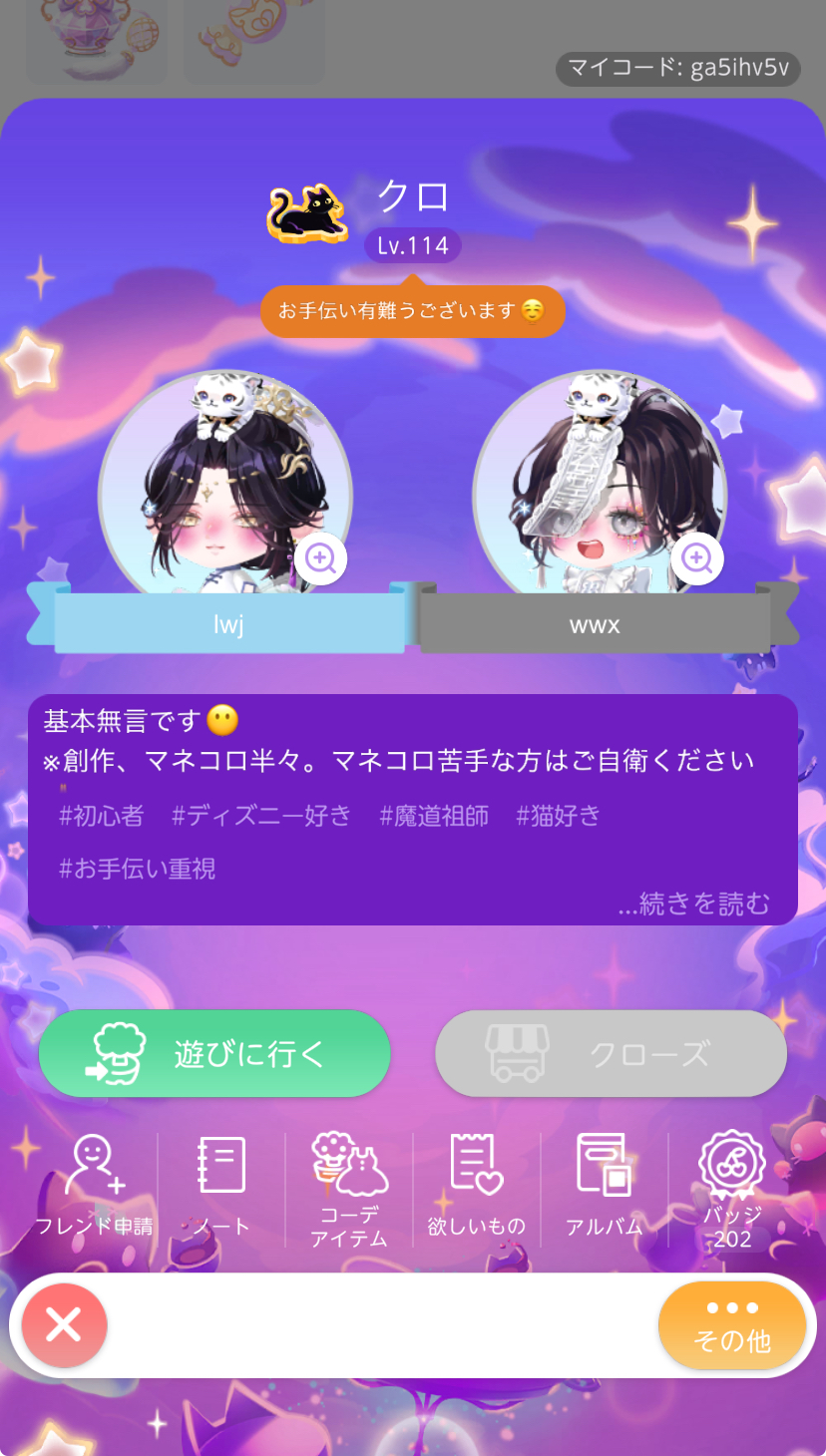Select the lwj avatar tab
This screenshot has width=826, height=1456.
pos(228,625)
